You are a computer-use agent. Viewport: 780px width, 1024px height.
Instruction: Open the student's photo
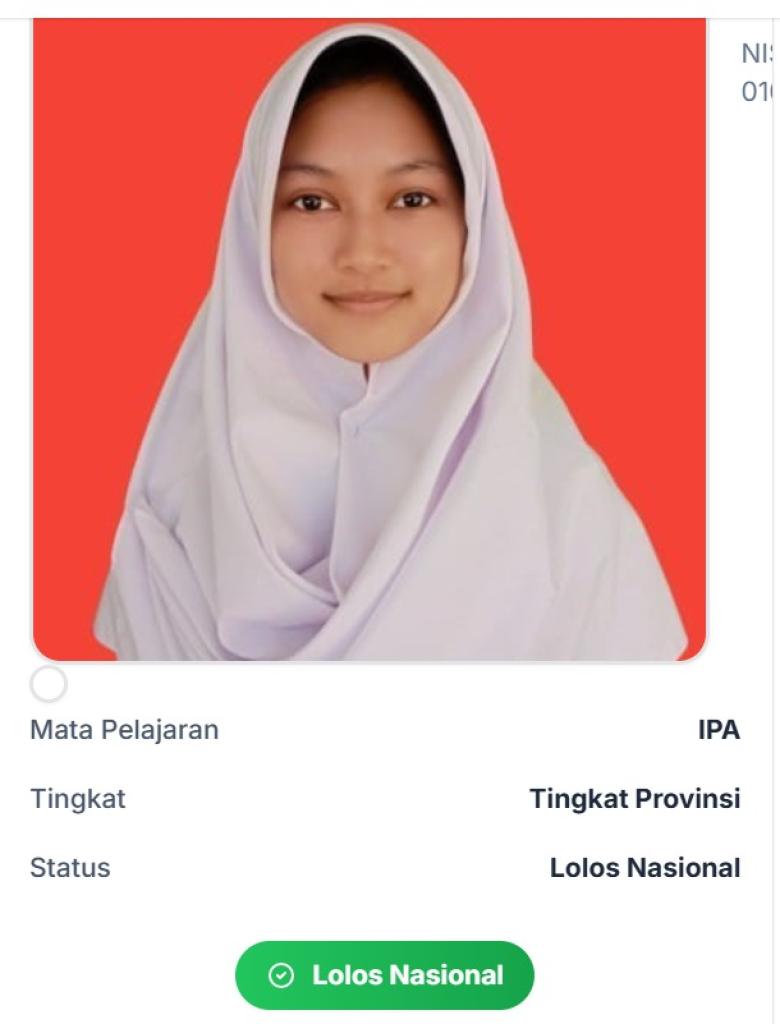pos(369,340)
